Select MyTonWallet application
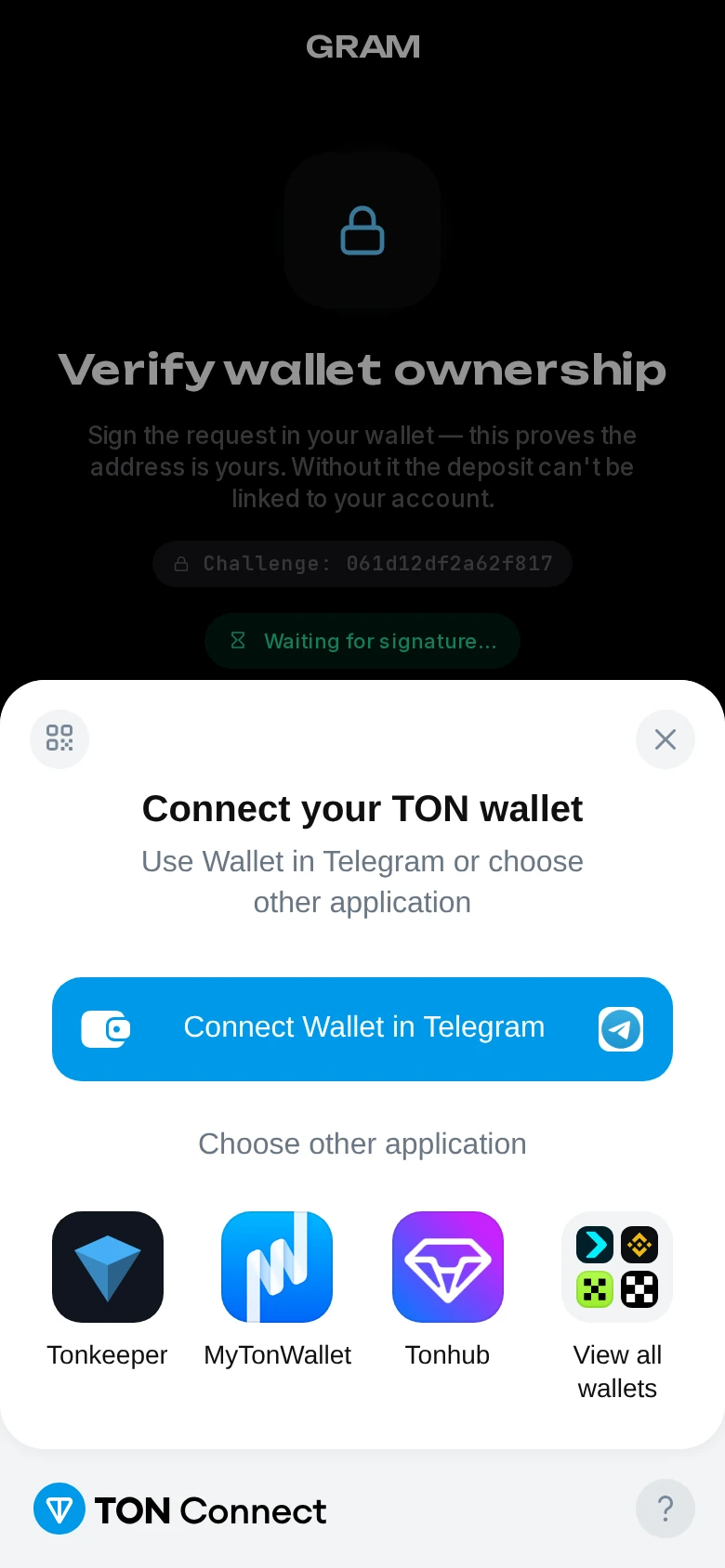The height and width of the screenshot is (1568, 725). (x=277, y=1289)
